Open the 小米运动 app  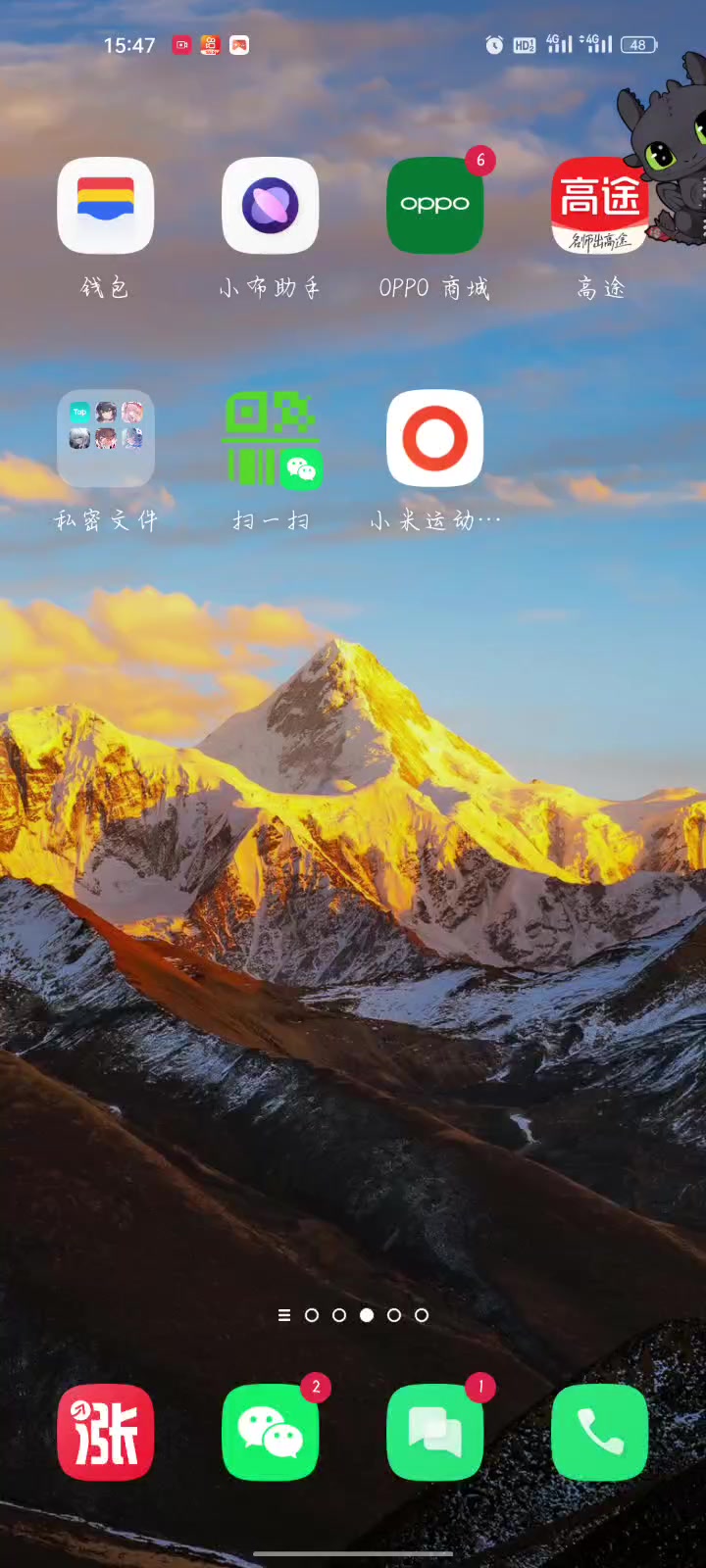(x=435, y=439)
